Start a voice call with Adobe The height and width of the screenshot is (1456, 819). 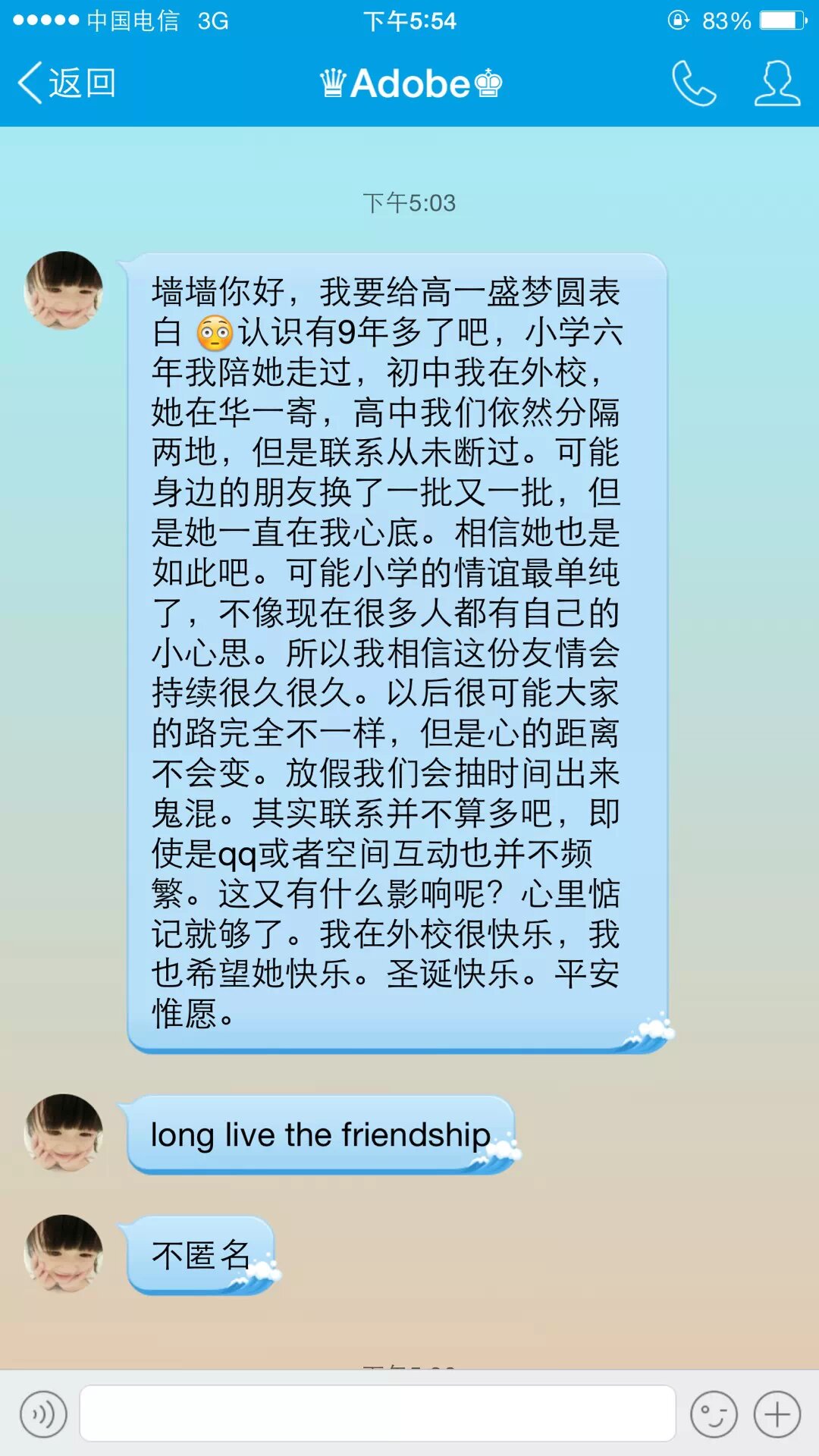click(x=693, y=83)
